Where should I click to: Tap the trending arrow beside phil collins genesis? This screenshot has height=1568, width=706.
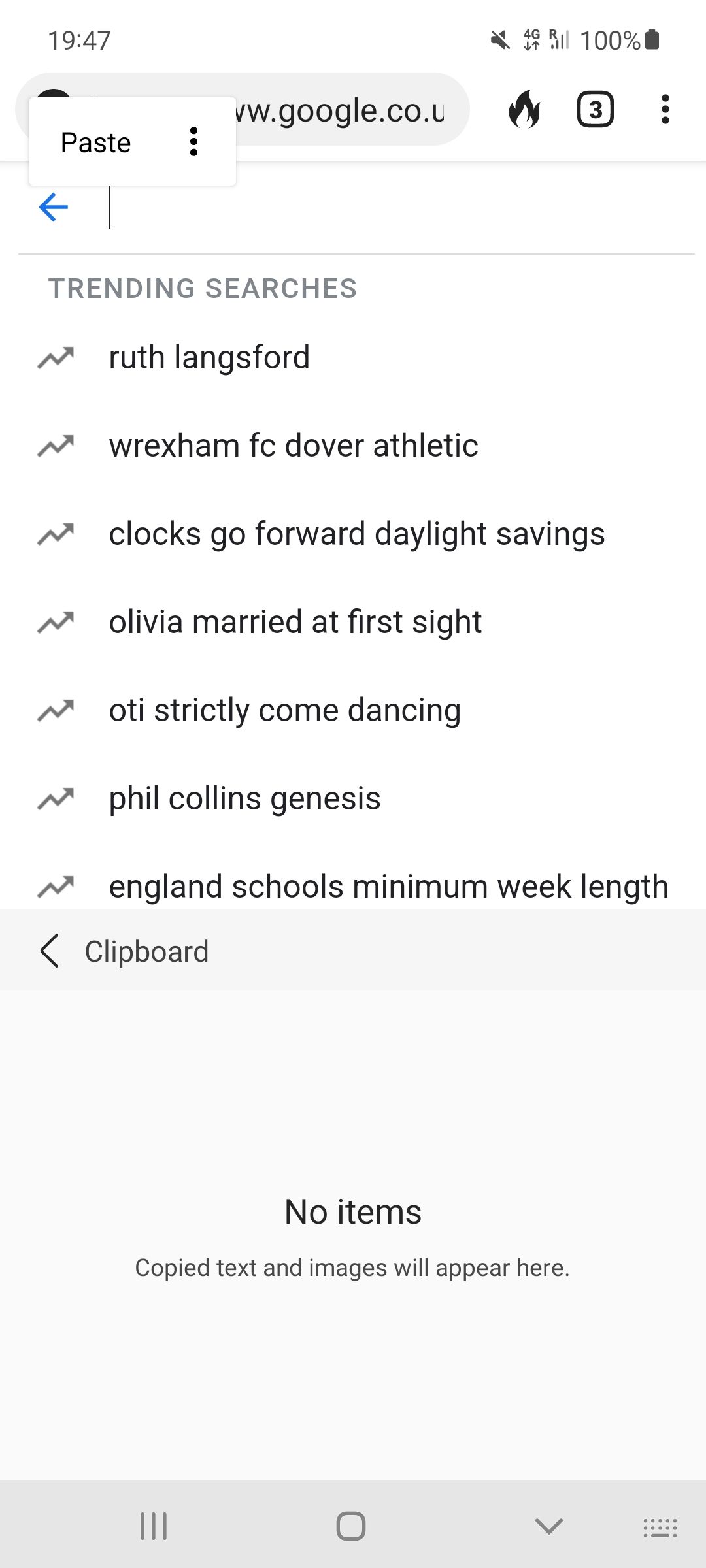point(58,796)
